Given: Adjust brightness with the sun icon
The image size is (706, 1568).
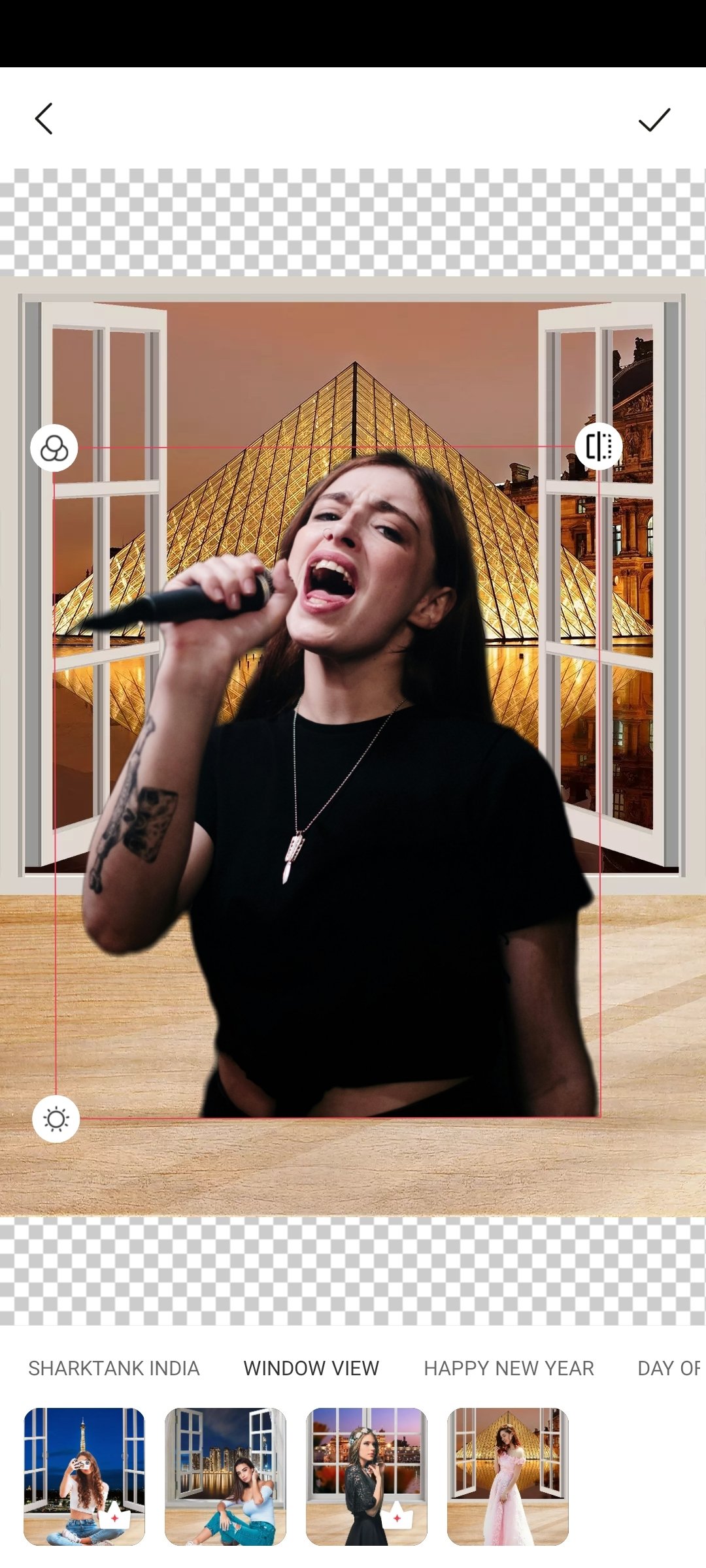Looking at the screenshot, I should [x=56, y=1119].
